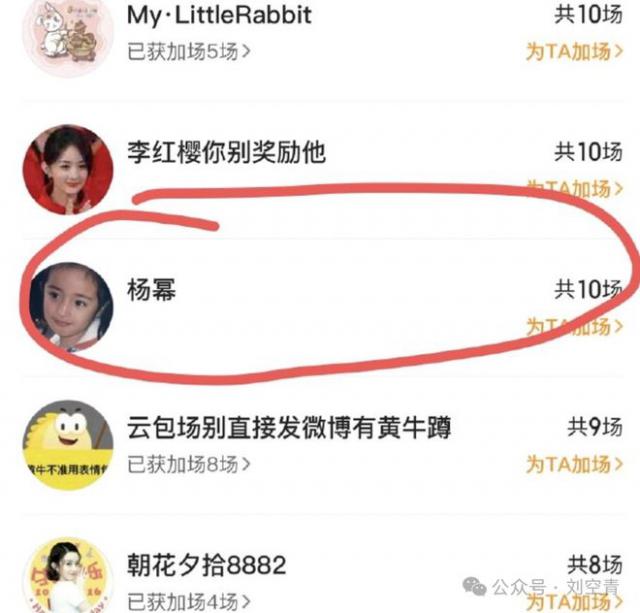View 已获加场8场 under 云包场别直接发微博有黄牛蹲
This screenshot has width=640, height=613.
[x=188, y=464]
